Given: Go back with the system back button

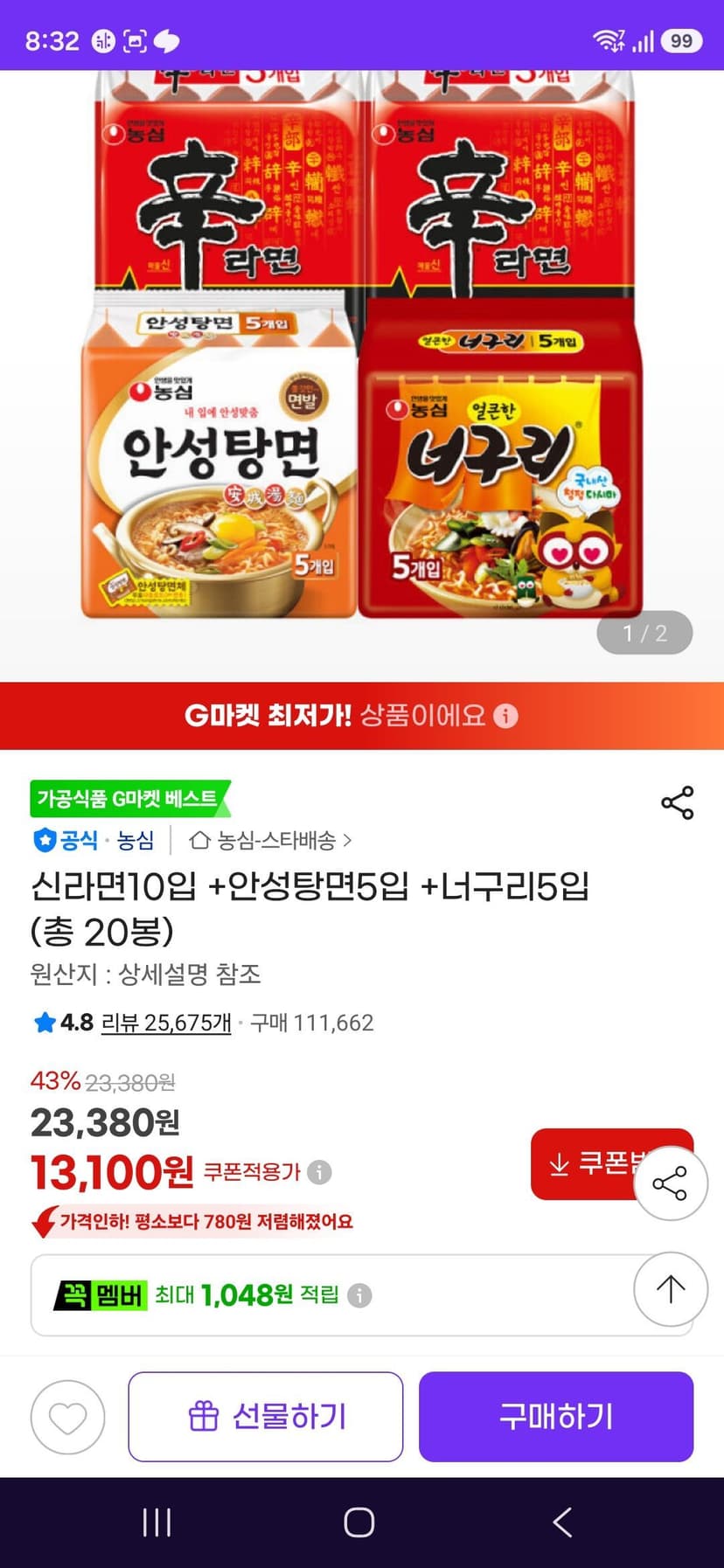Looking at the screenshot, I should click(563, 1522).
